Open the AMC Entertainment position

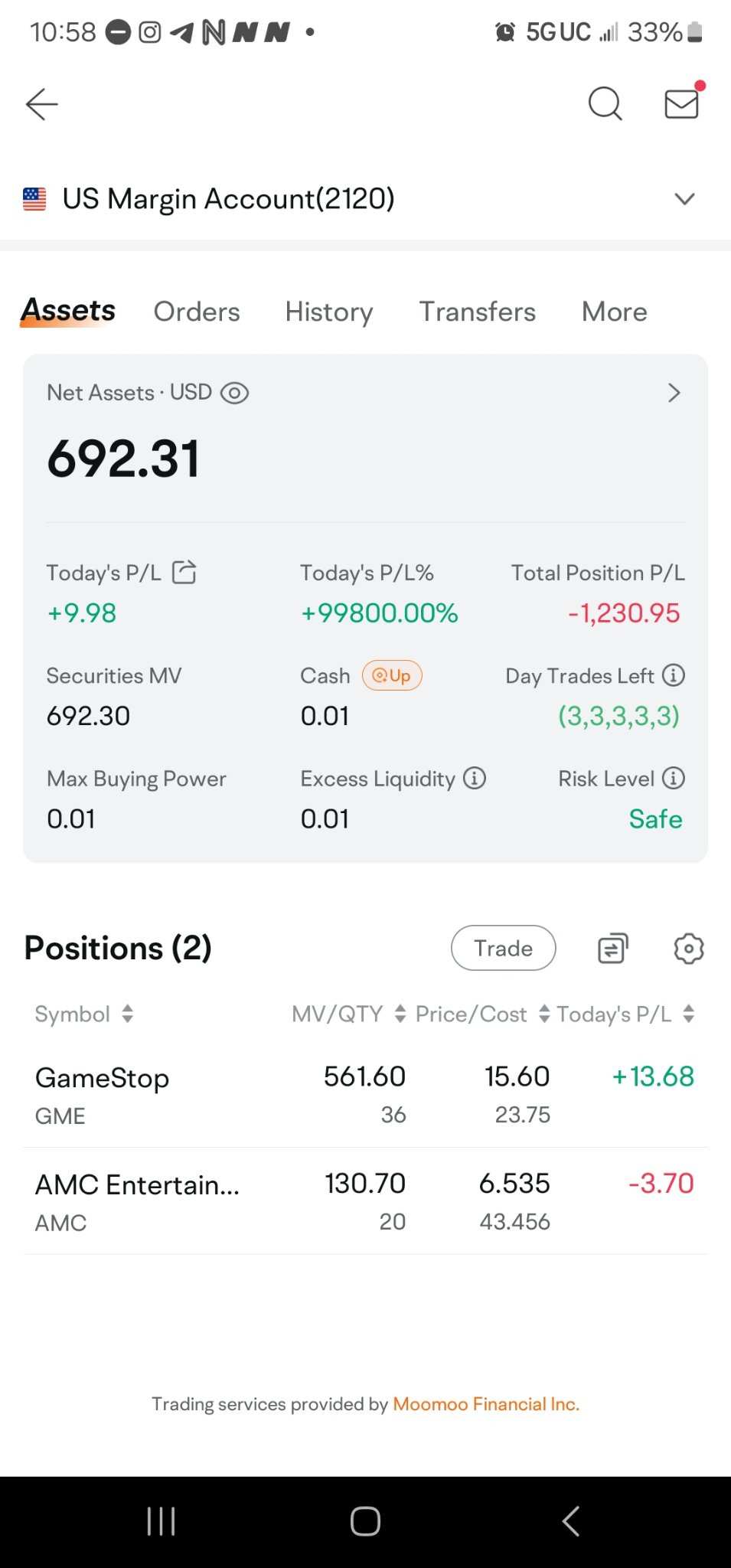coord(365,1201)
